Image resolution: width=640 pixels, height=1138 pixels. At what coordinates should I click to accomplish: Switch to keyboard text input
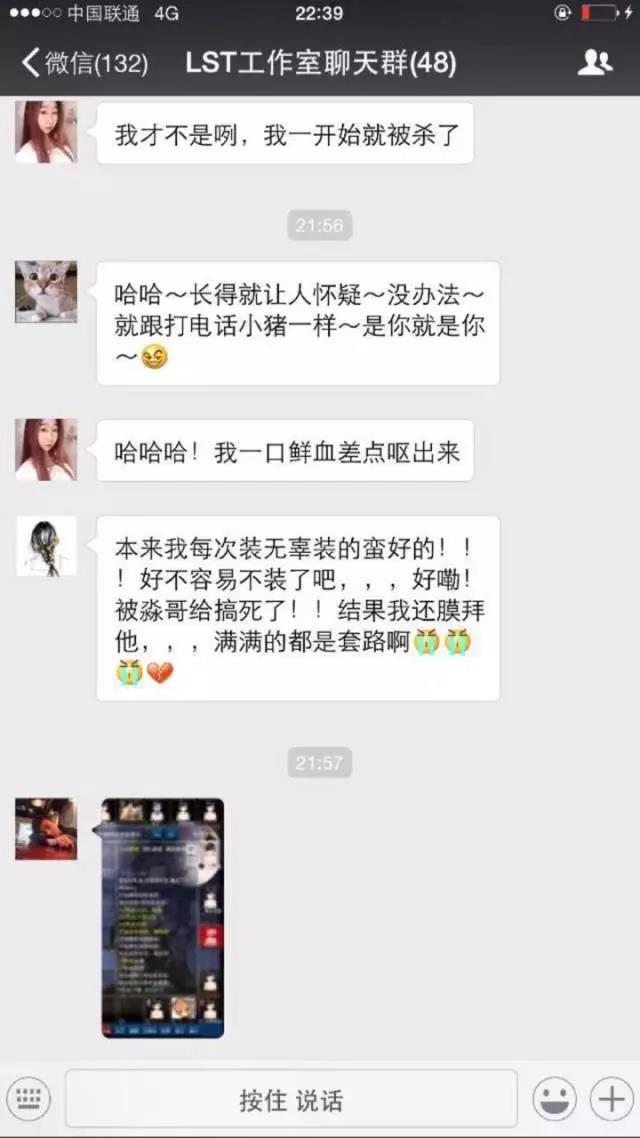[28, 1100]
